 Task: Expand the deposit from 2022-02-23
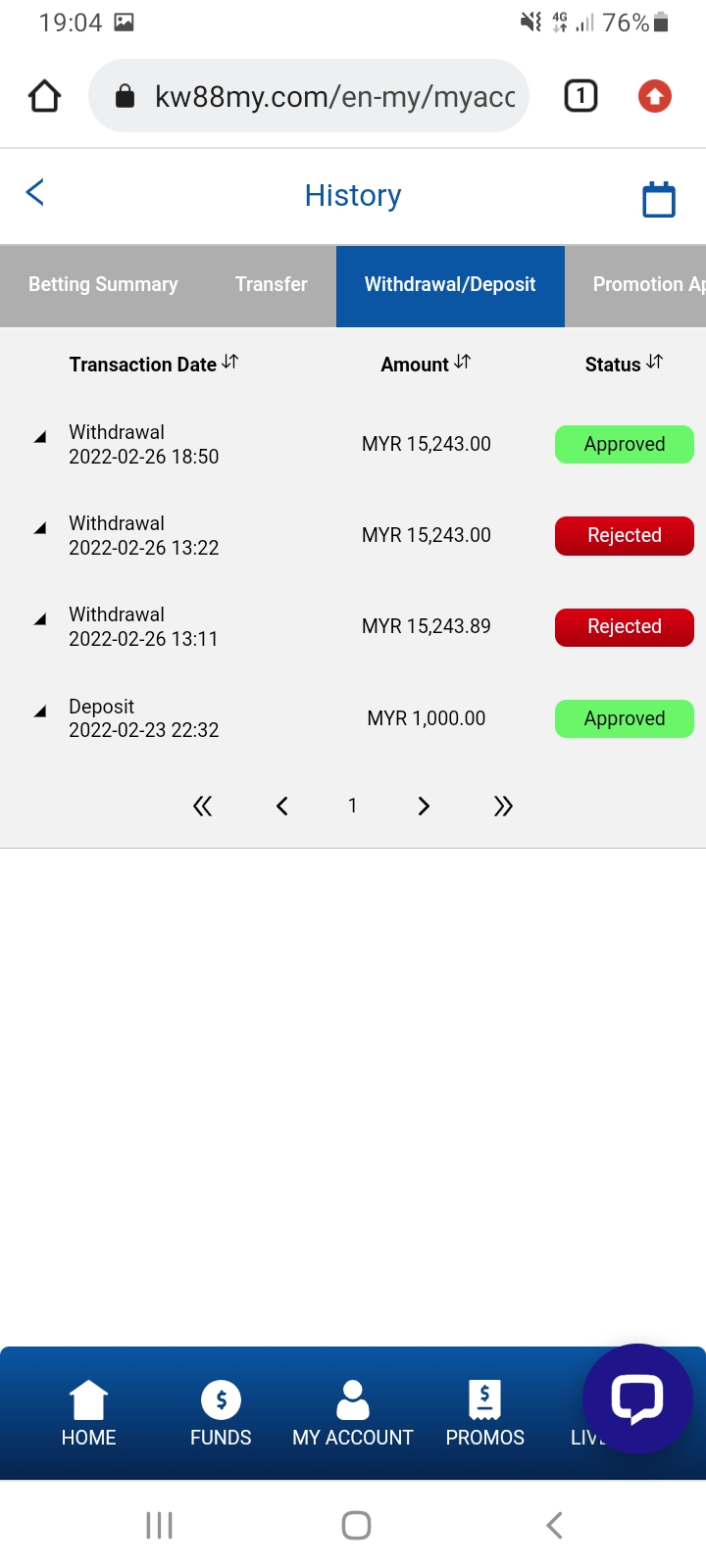coord(40,711)
